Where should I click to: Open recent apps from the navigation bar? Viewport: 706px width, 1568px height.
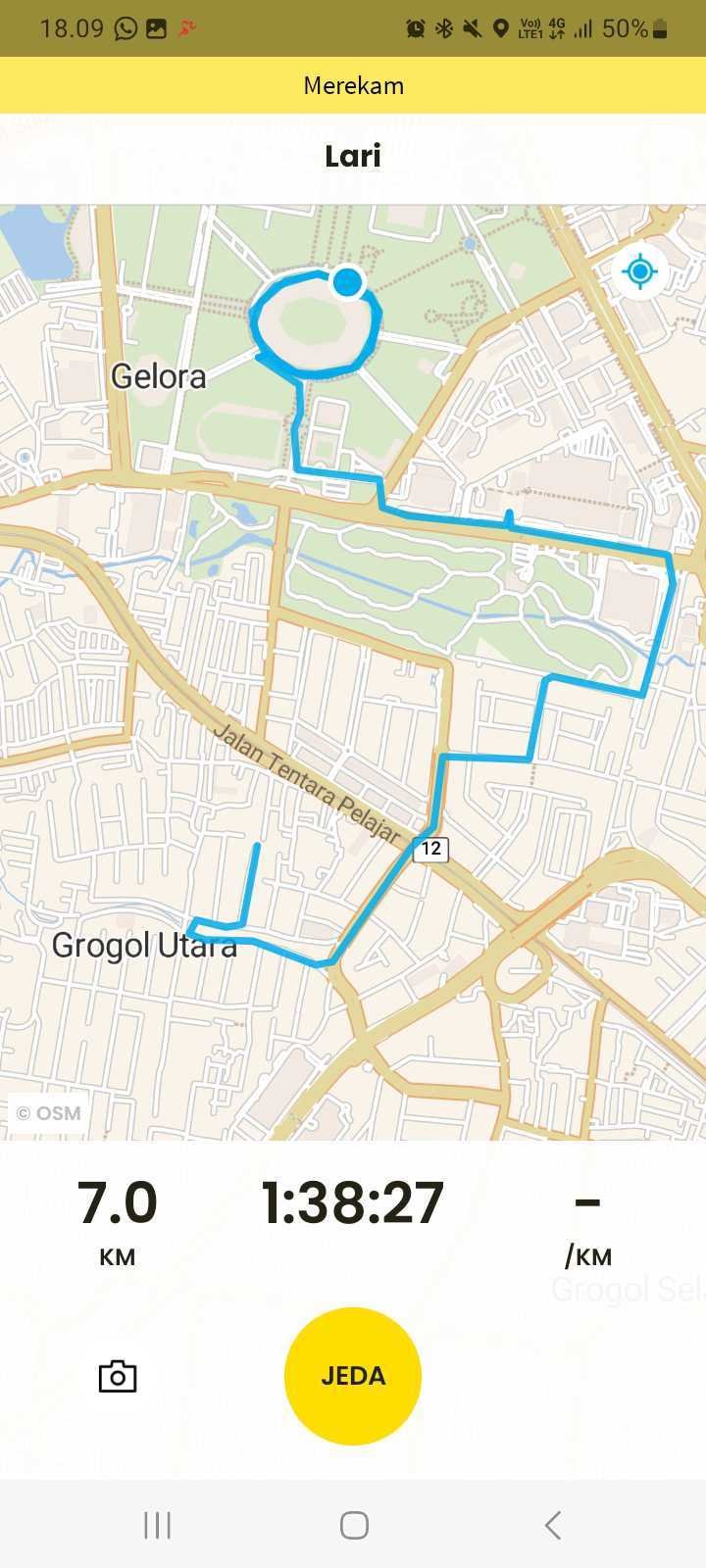pos(157,1525)
